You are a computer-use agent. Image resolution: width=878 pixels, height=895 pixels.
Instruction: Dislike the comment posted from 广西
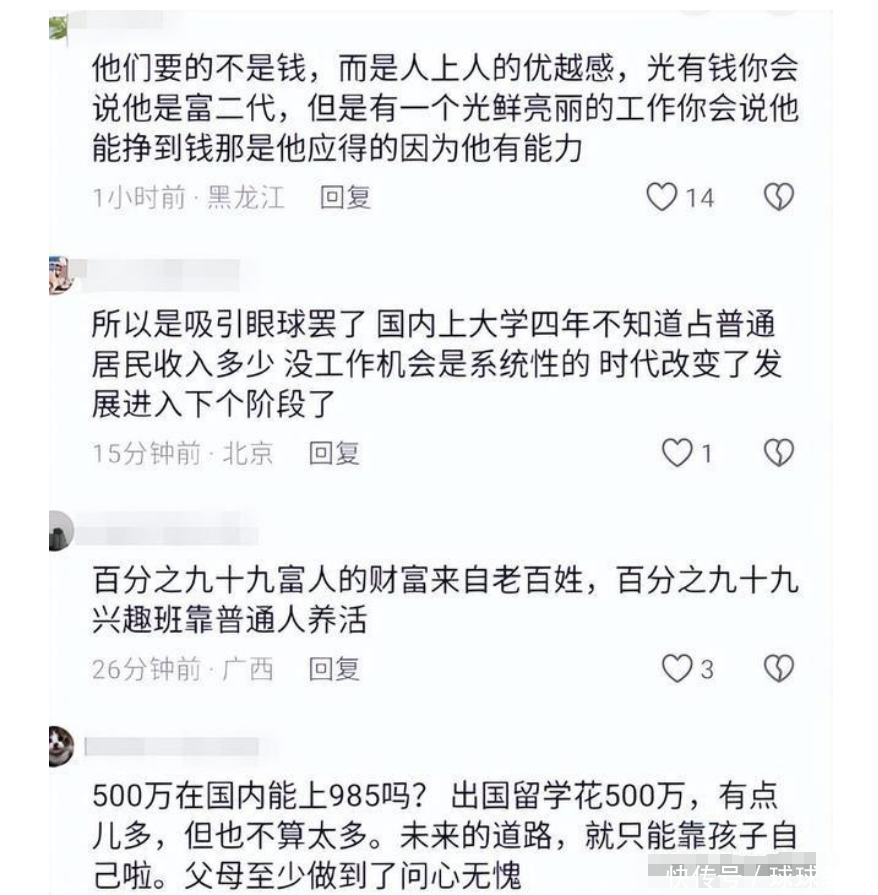[778, 668]
